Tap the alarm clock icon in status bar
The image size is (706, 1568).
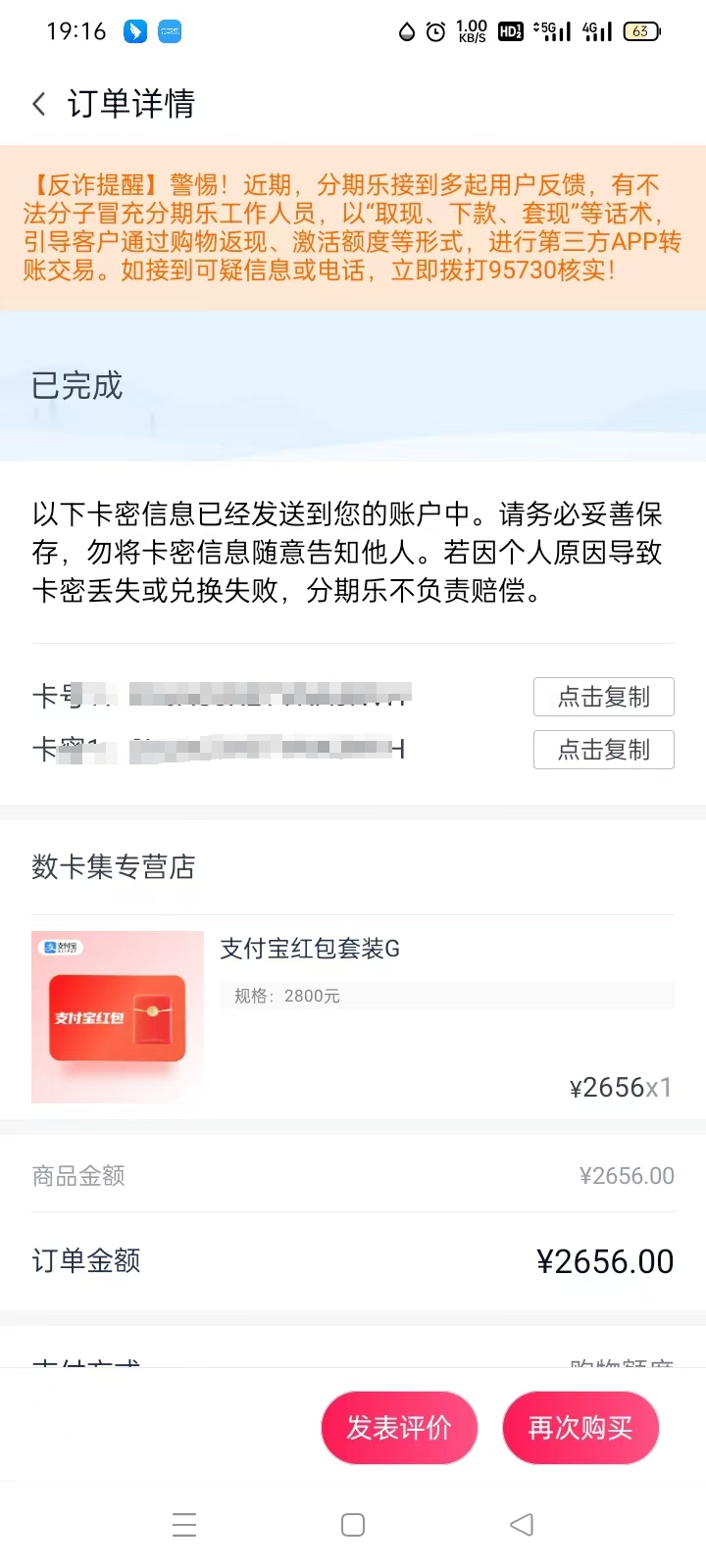click(x=433, y=31)
